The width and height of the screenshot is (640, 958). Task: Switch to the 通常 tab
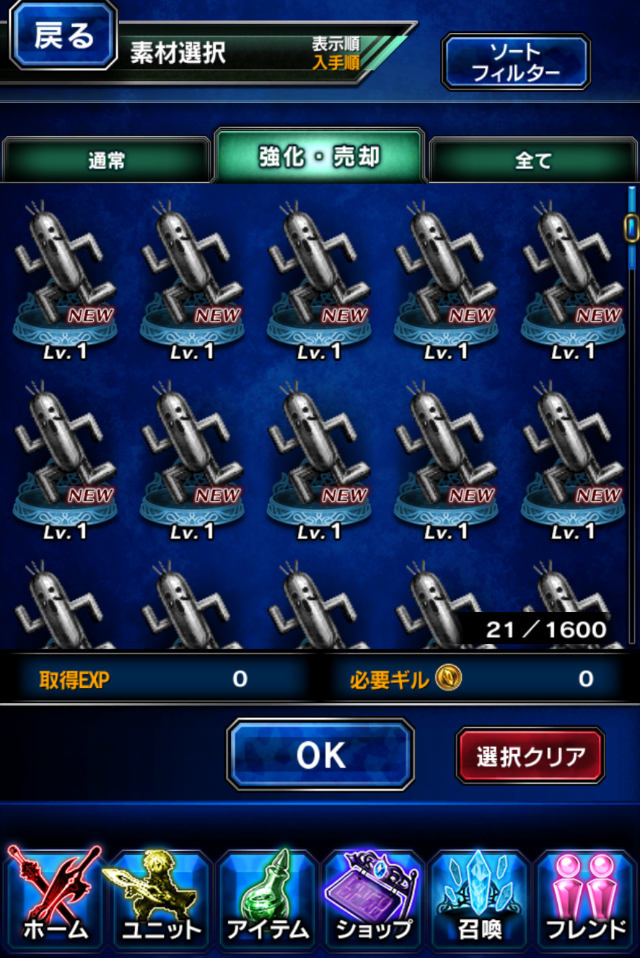point(106,160)
